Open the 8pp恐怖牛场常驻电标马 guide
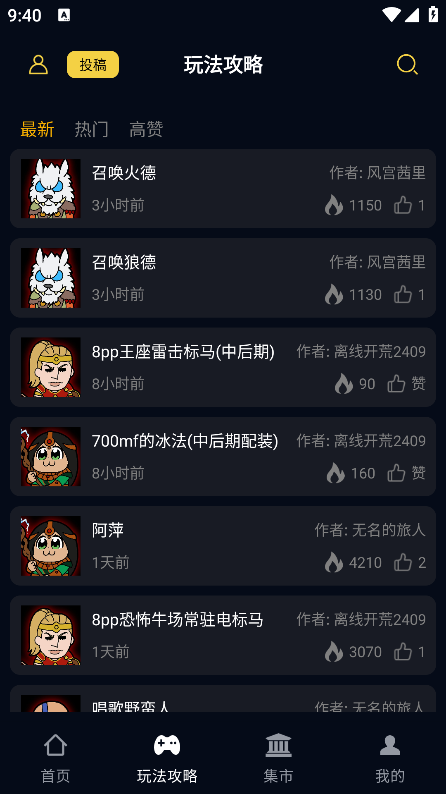Viewport: 446px width, 794px height. (x=223, y=635)
